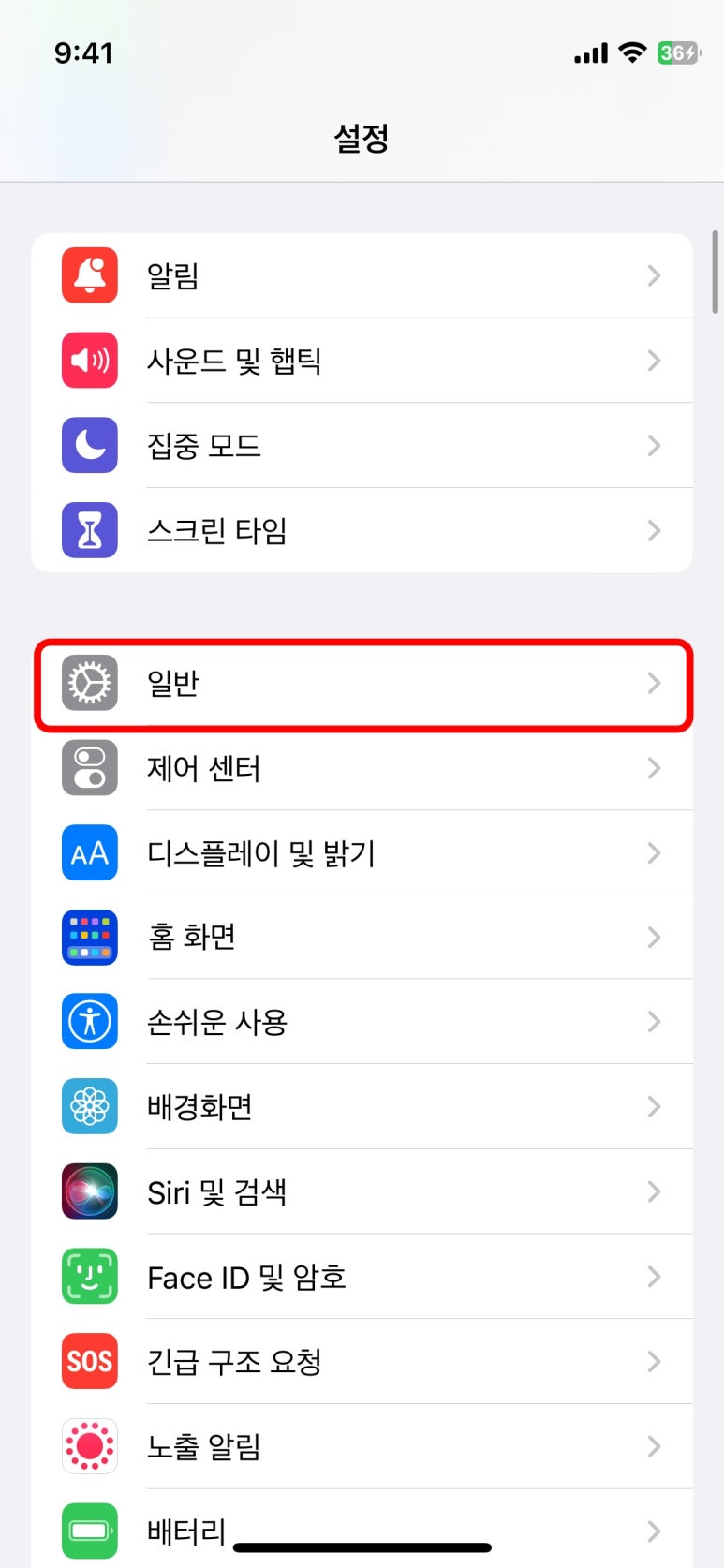This screenshot has height=1568, width=724.
Task: Open 노출 알림 settings
Action: point(362,1446)
